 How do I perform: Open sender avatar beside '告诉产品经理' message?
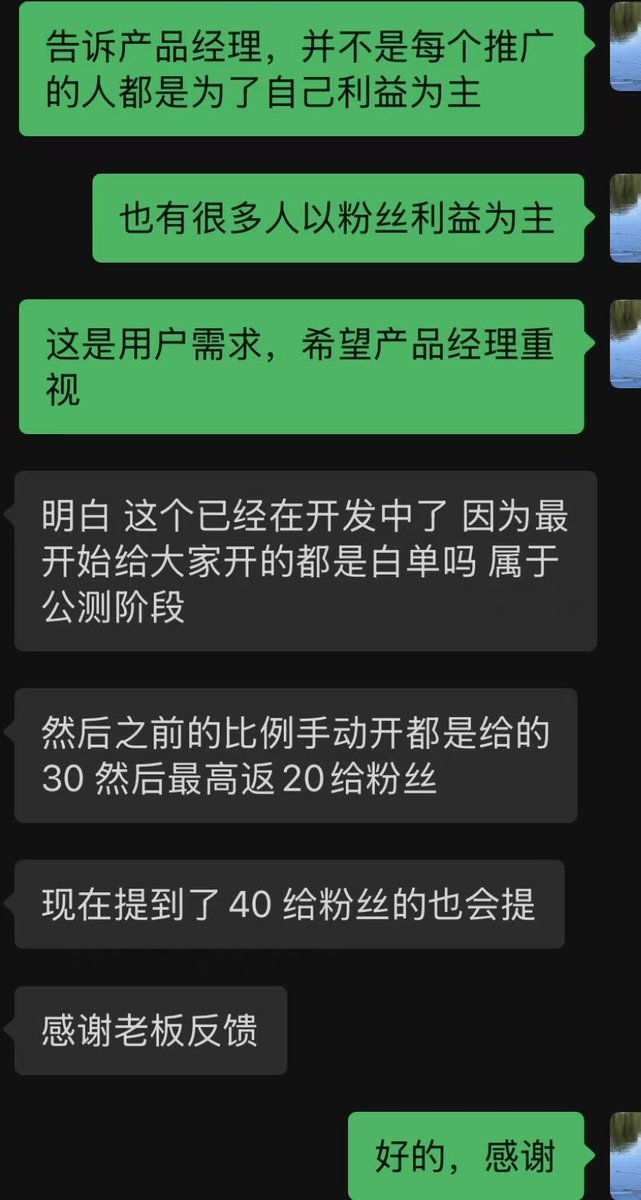[x=626, y=46]
